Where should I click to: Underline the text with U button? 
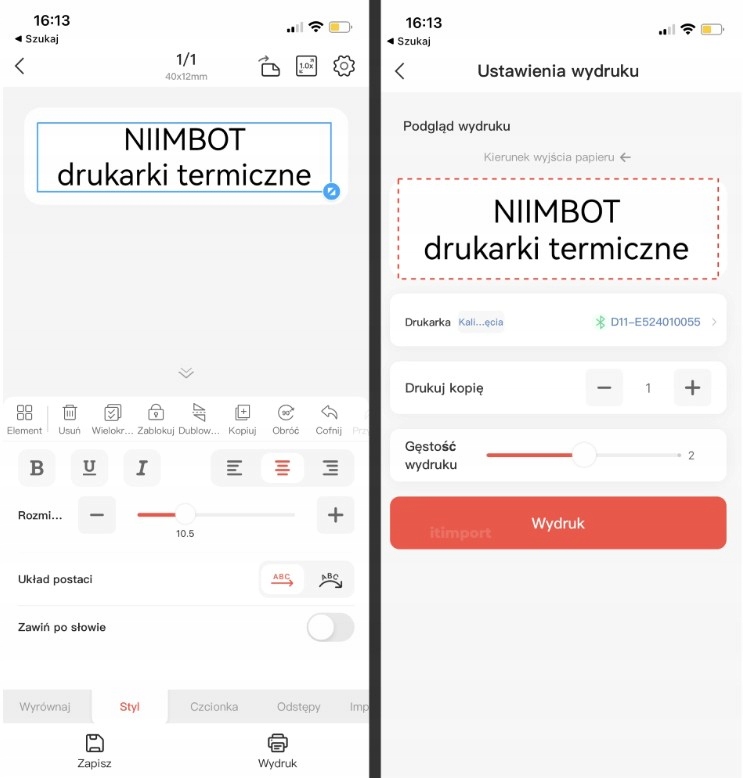point(90,467)
